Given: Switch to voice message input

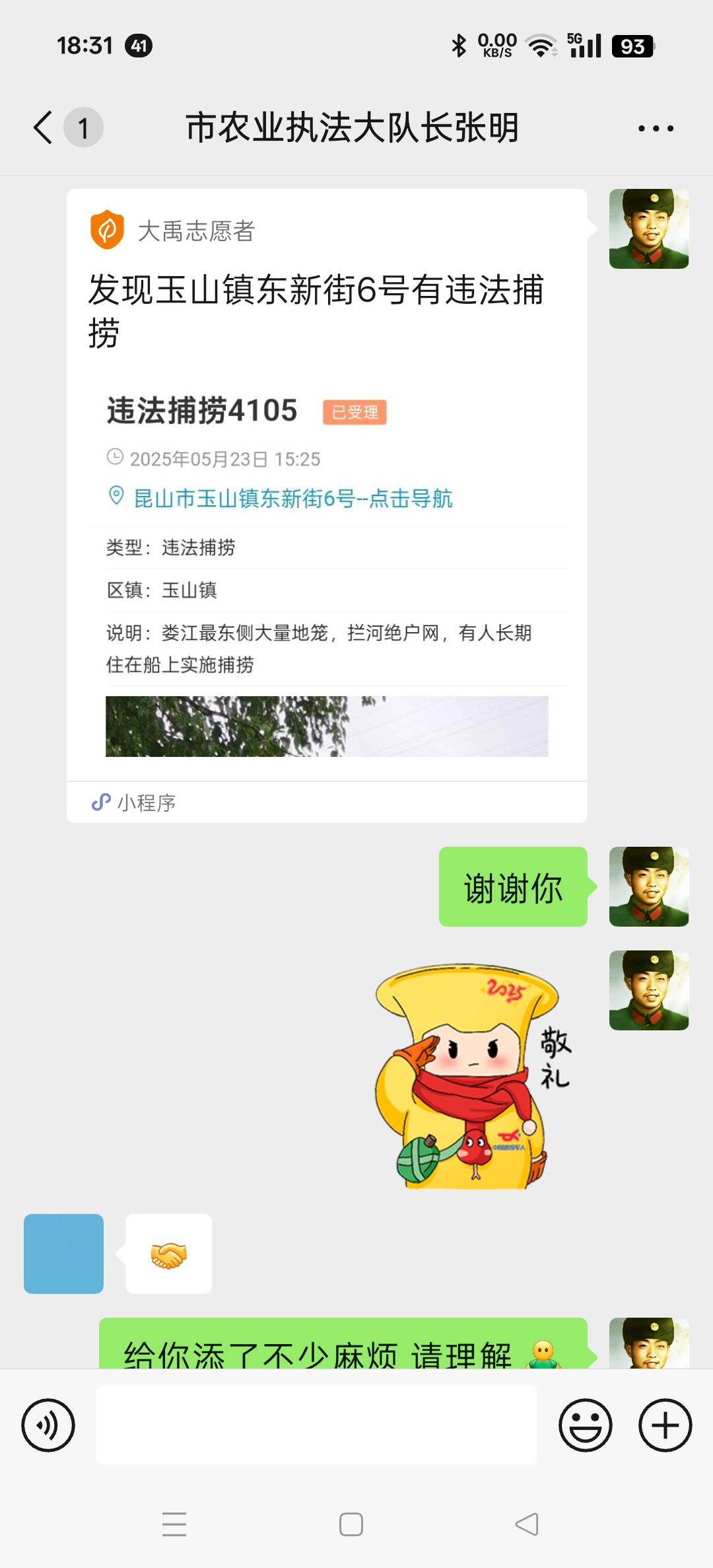Looking at the screenshot, I should tap(48, 1425).
